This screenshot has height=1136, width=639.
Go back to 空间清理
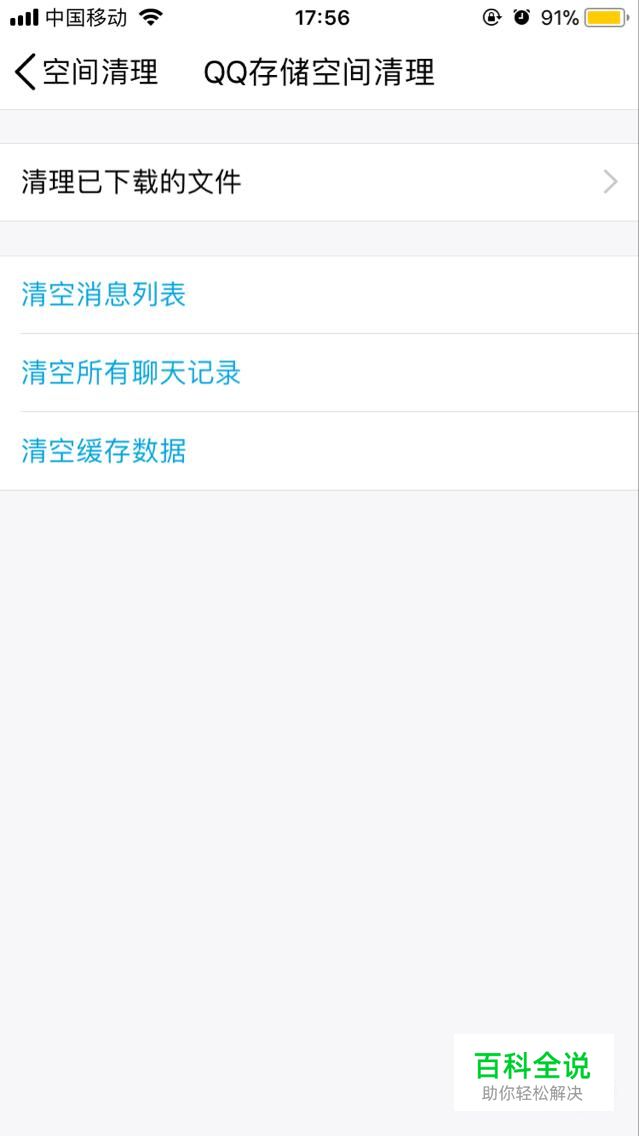85,72
